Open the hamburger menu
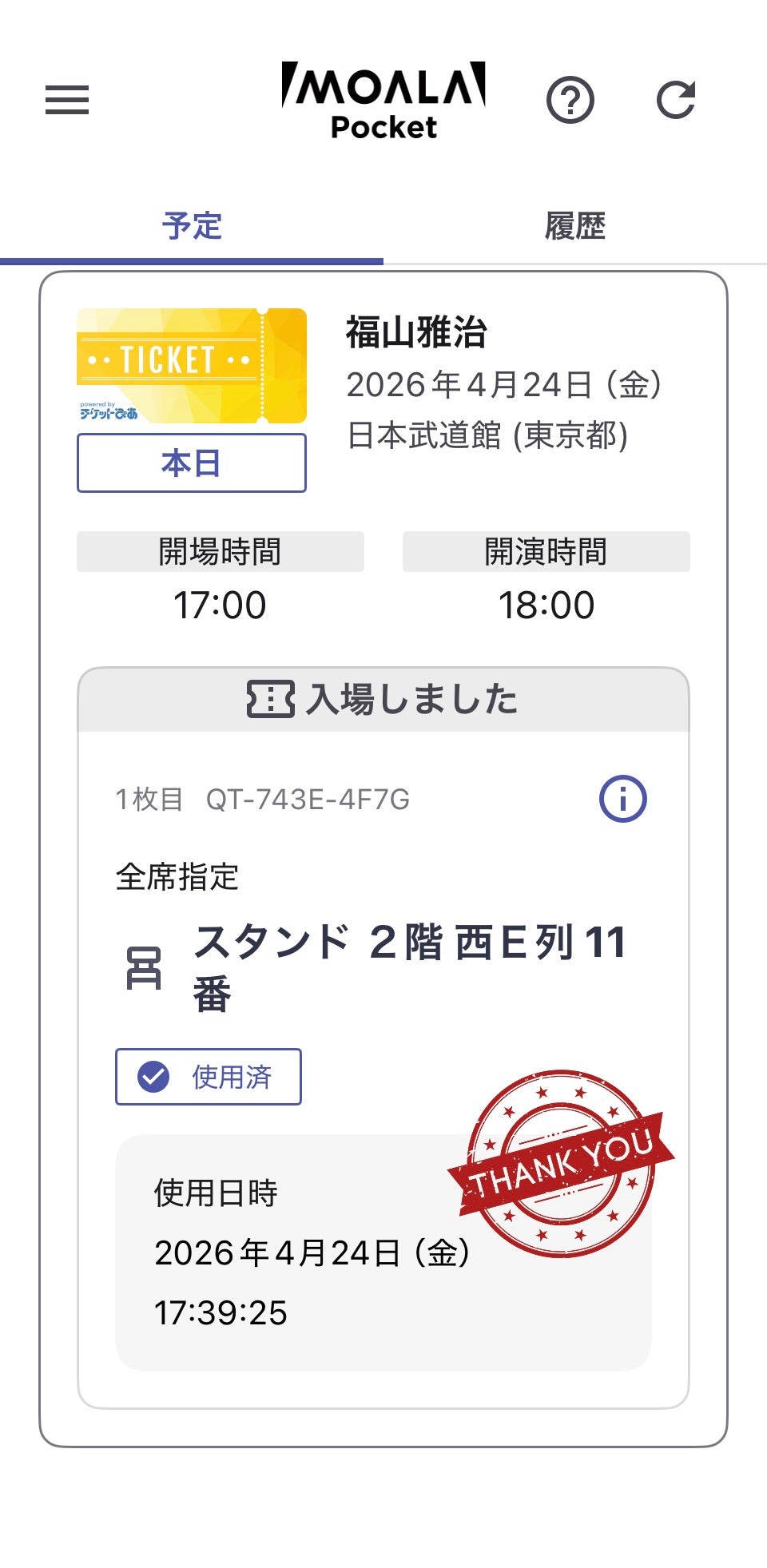The image size is (767, 1568). click(67, 101)
